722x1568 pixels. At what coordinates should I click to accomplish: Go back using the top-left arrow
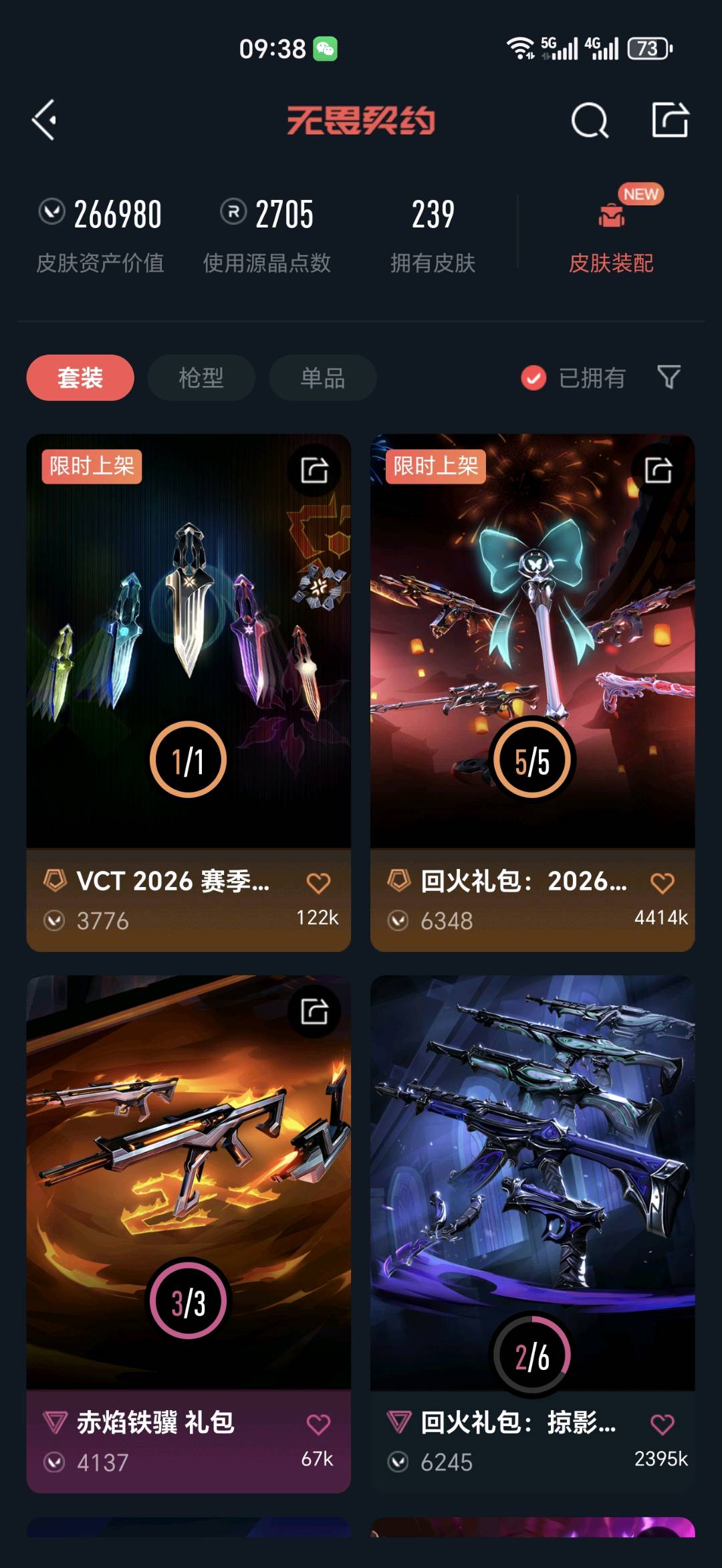44,120
